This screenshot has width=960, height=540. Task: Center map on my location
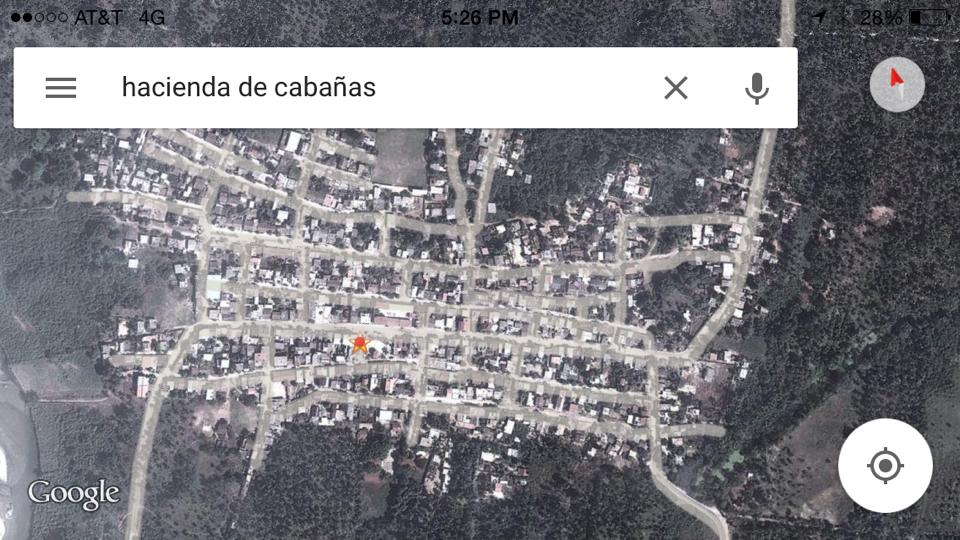(x=885, y=466)
